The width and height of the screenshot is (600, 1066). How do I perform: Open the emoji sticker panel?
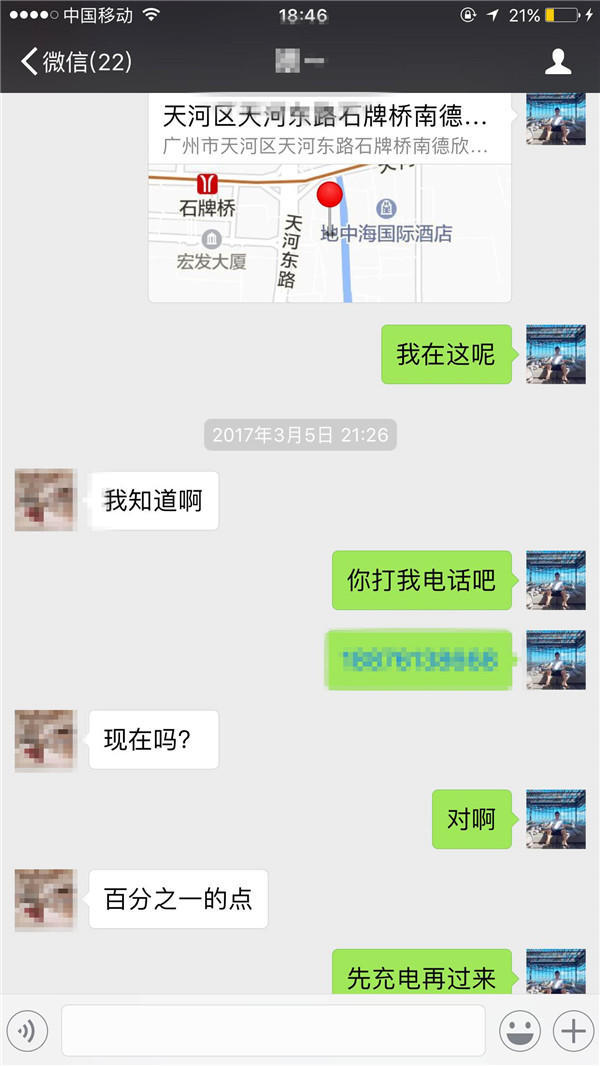tap(520, 1030)
